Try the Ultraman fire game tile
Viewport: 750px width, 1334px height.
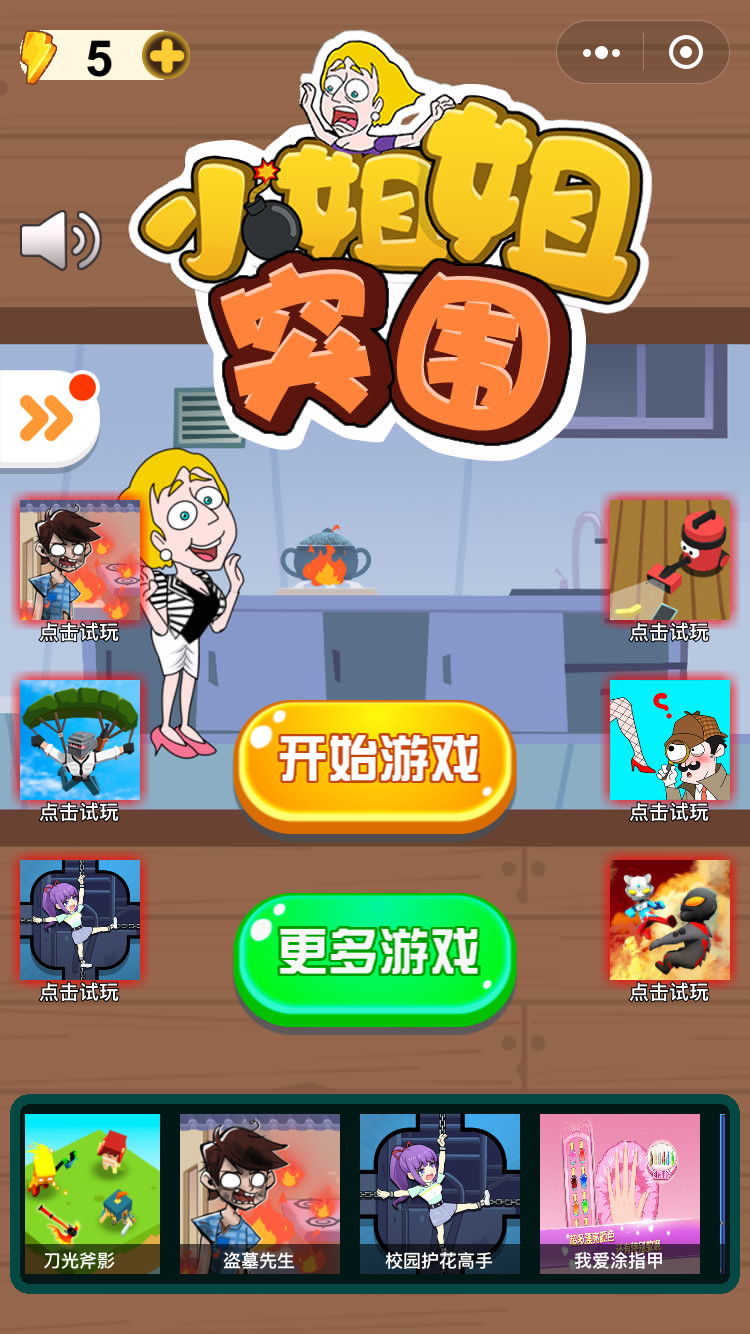click(x=669, y=920)
